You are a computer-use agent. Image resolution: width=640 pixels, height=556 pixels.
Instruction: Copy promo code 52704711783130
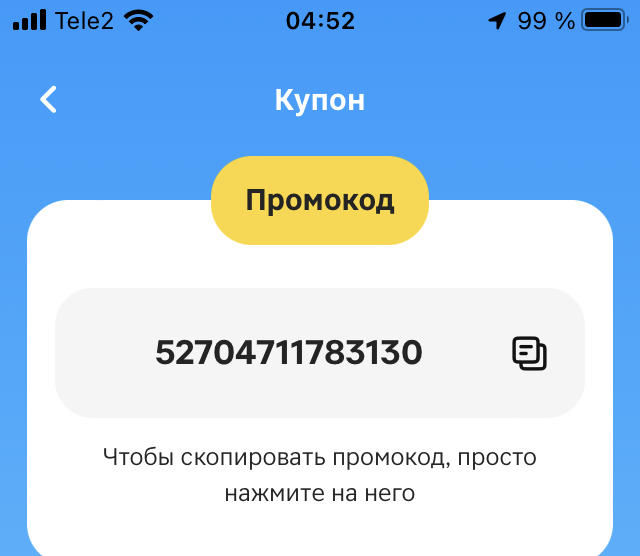tap(289, 353)
